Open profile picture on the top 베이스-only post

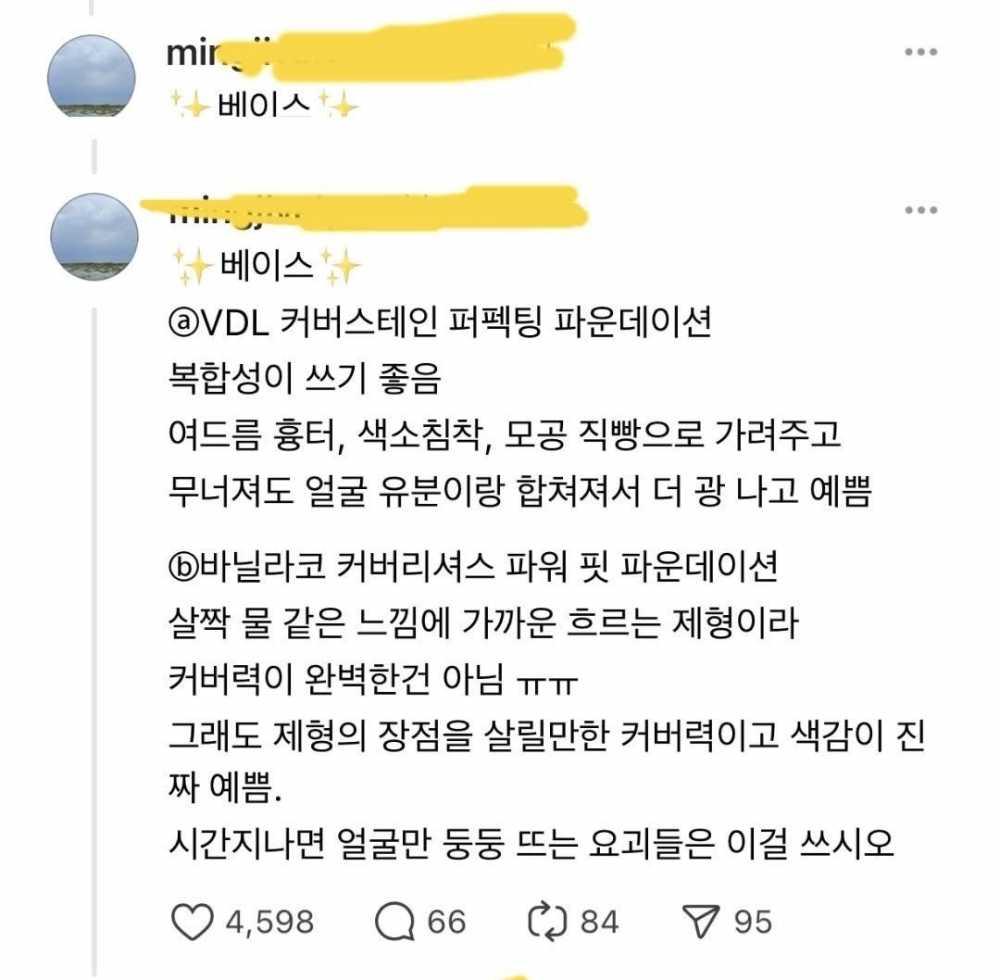[93, 77]
